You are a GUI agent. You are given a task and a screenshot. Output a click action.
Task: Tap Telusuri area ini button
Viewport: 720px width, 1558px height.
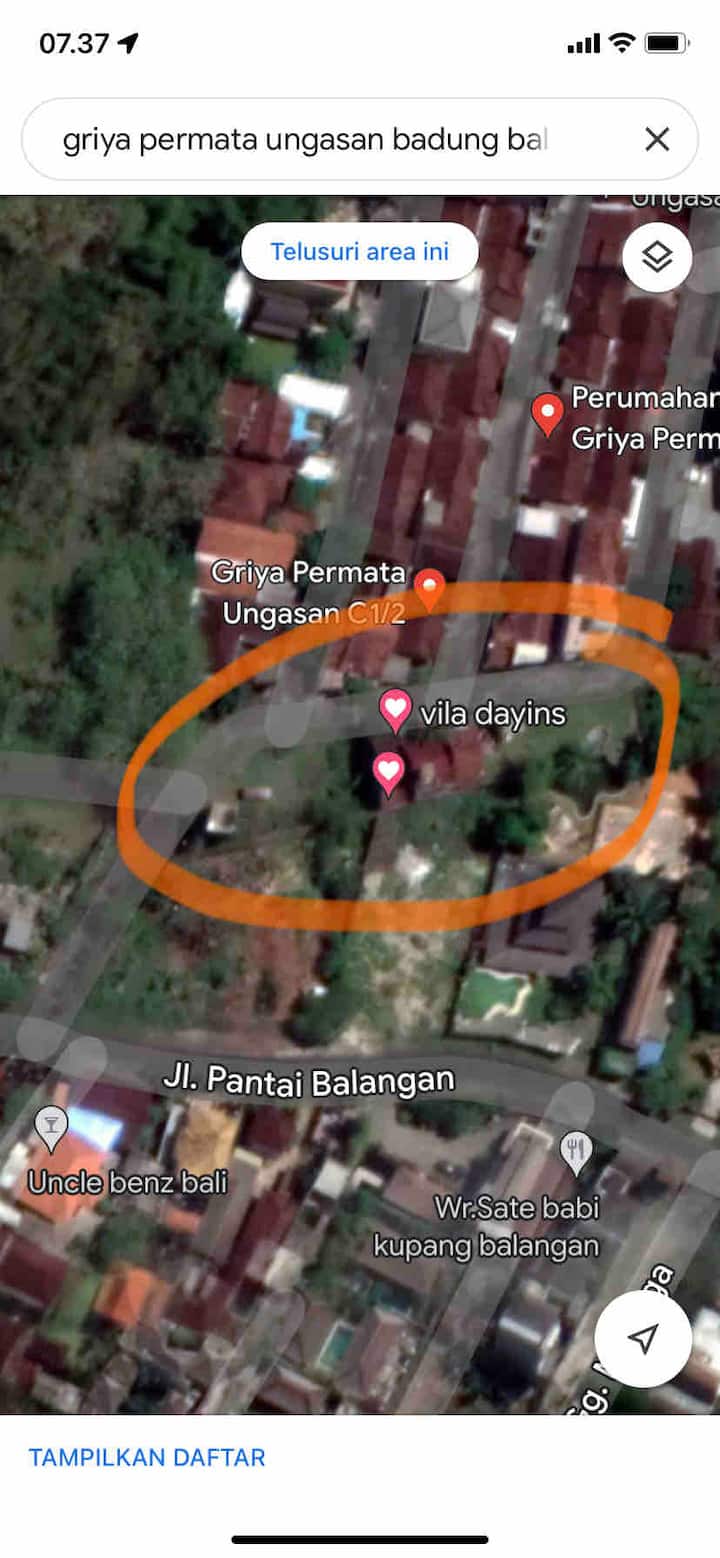[x=360, y=251]
